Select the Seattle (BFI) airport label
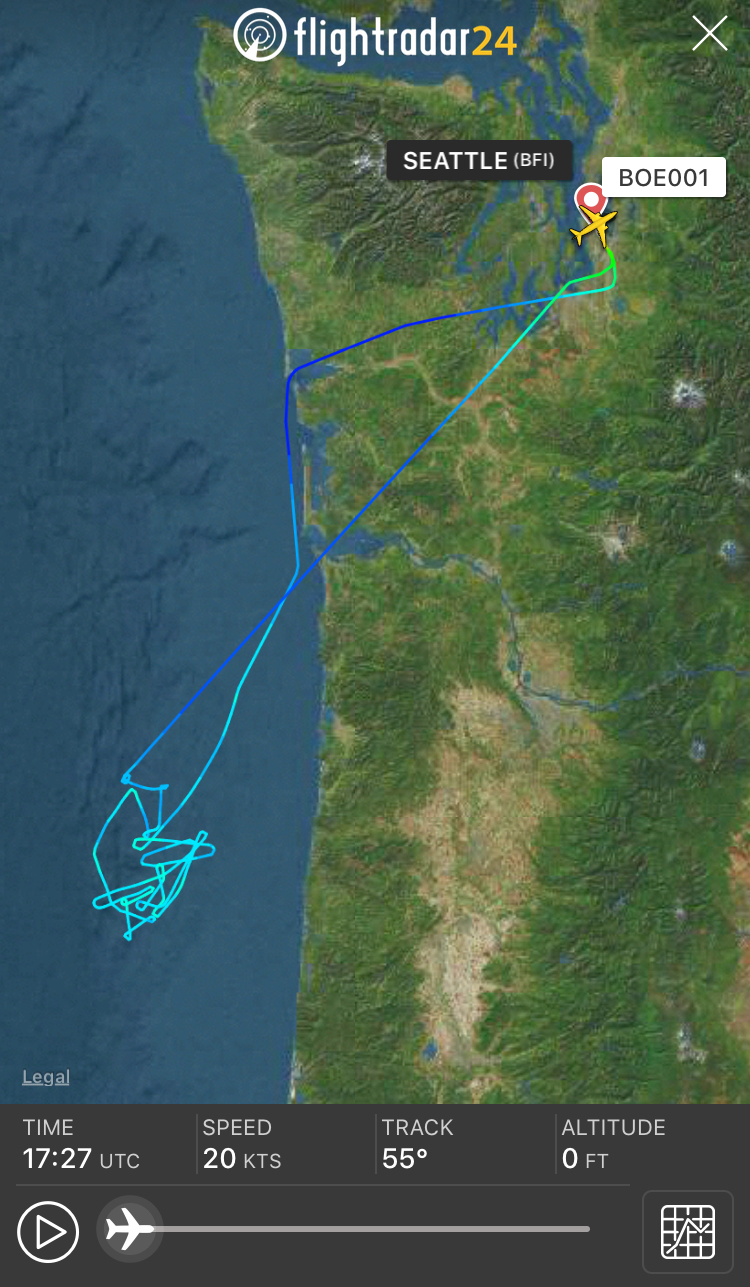This screenshot has height=1287, width=750. pyautogui.click(x=478, y=161)
